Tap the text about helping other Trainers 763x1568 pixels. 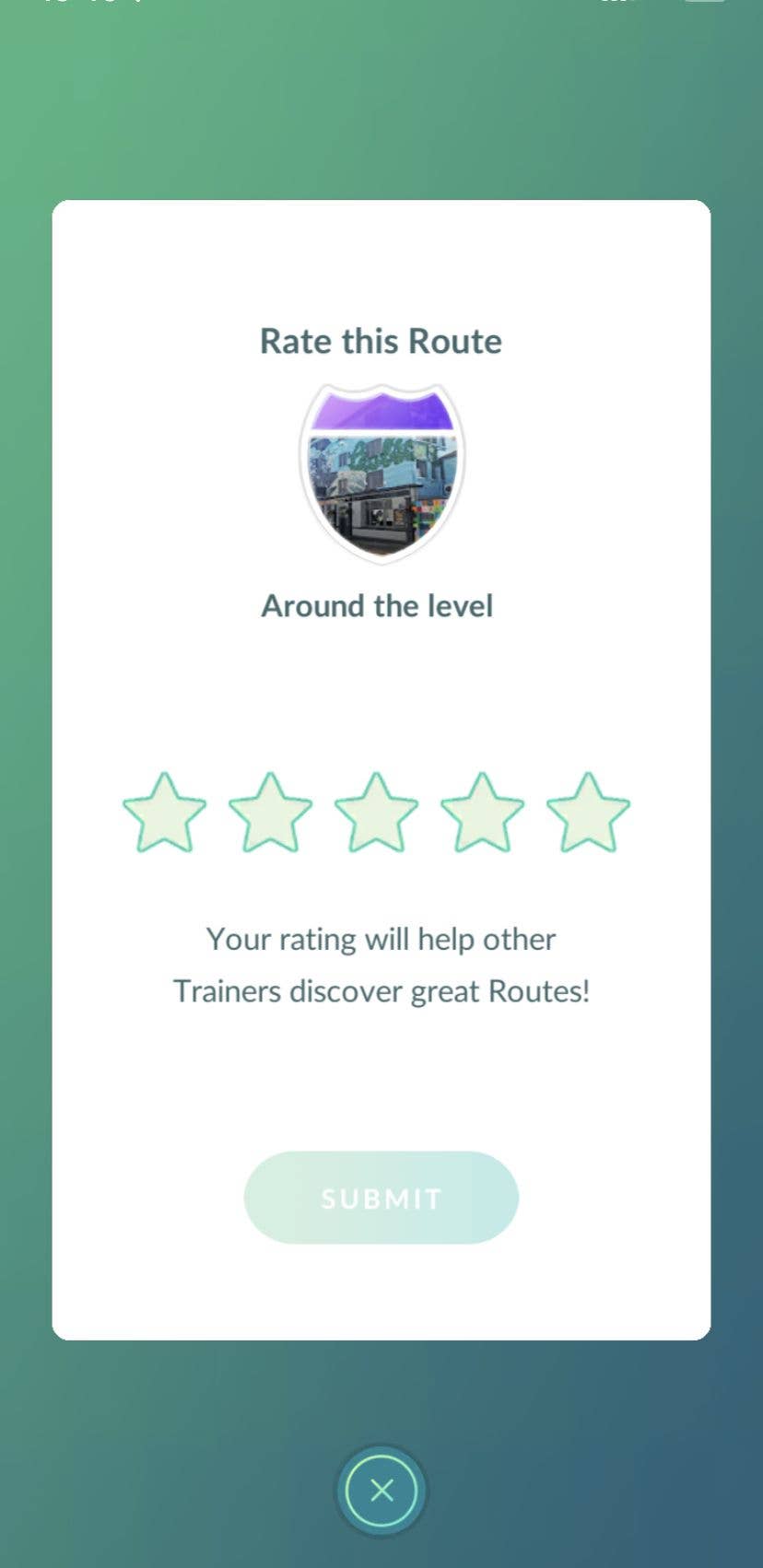pos(381,964)
